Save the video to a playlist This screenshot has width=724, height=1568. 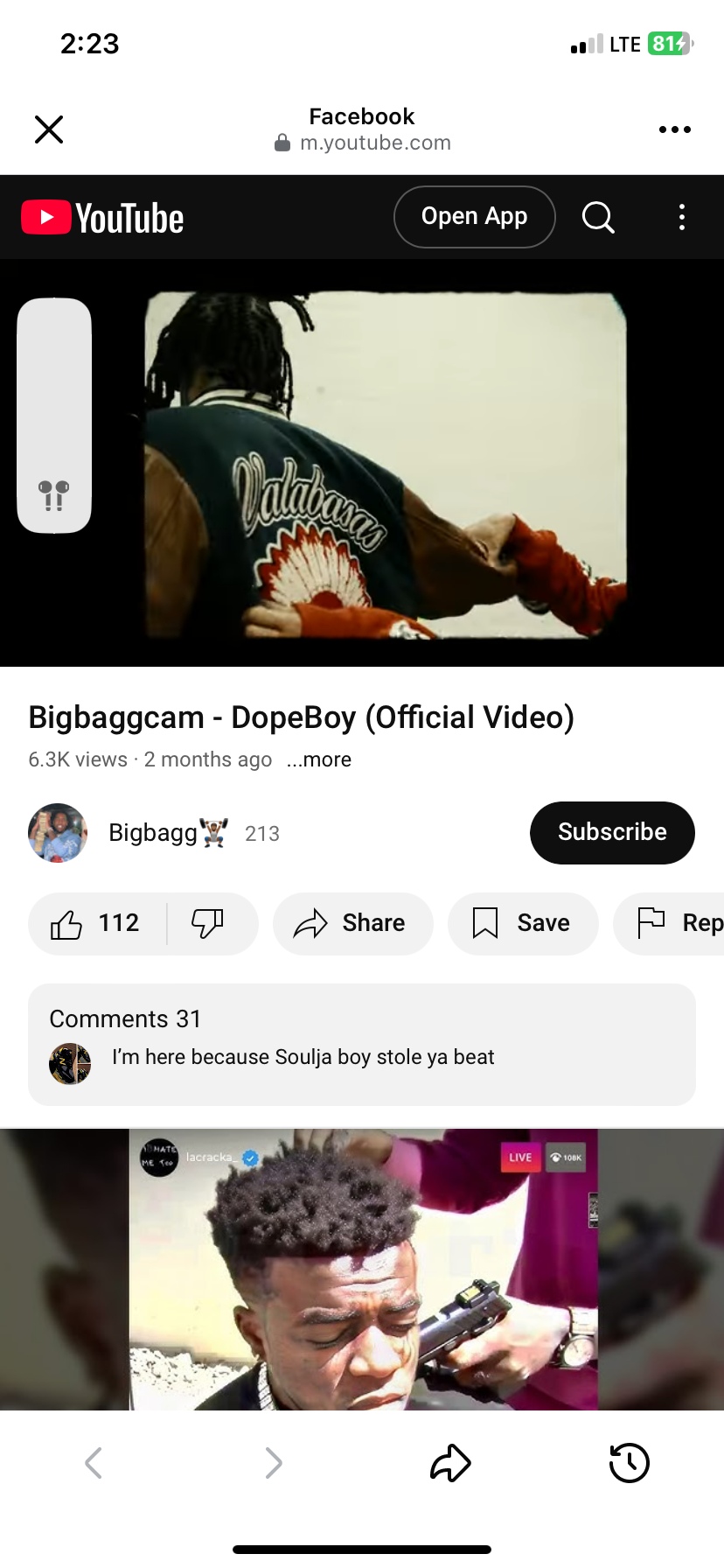pyautogui.click(x=523, y=923)
